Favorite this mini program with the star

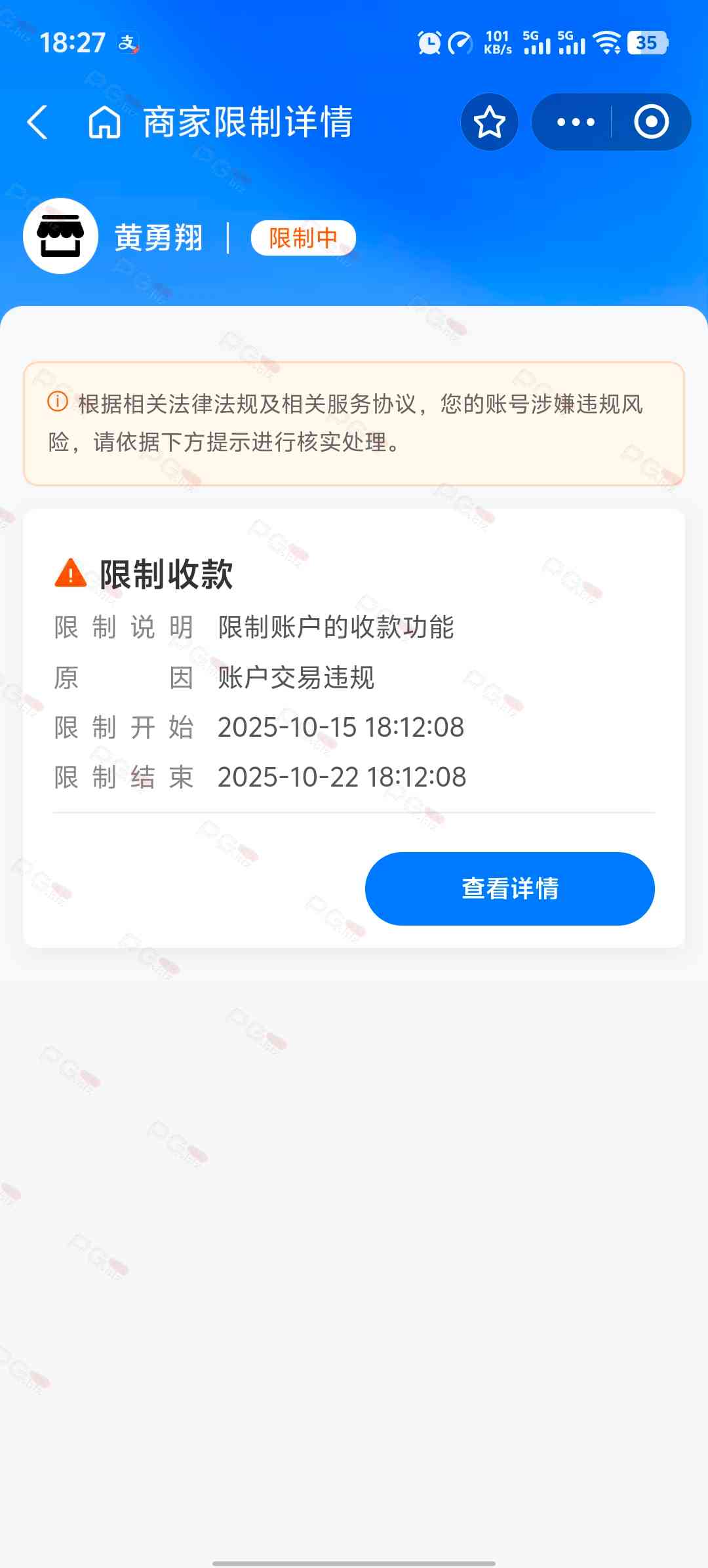(489, 122)
